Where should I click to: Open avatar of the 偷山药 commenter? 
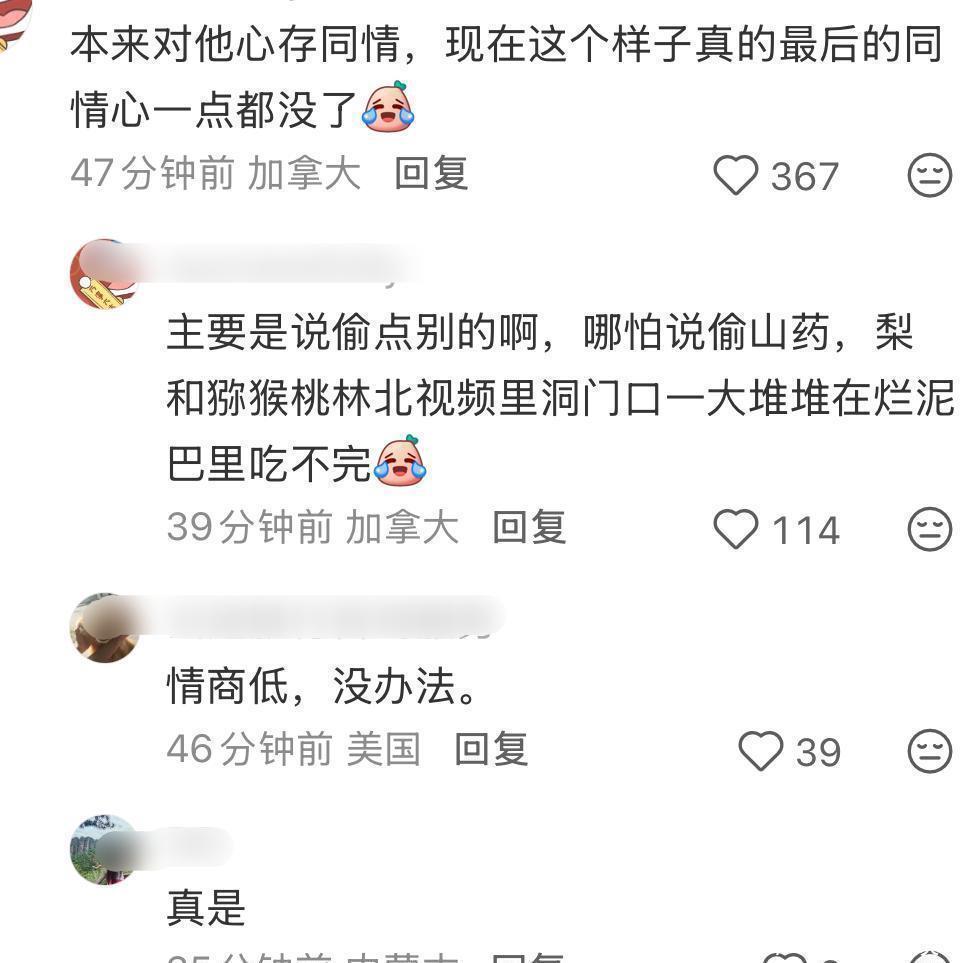104,274
